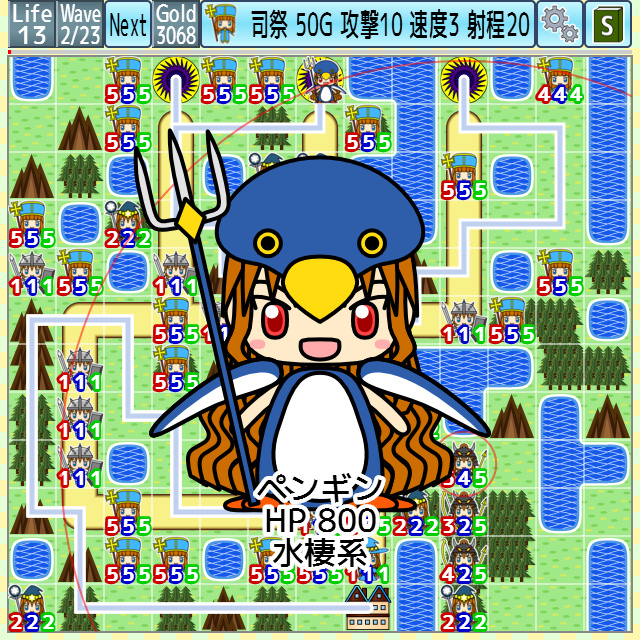Tap the Next wave button
Image resolution: width=640 pixels, height=640 pixels.
(127, 25)
